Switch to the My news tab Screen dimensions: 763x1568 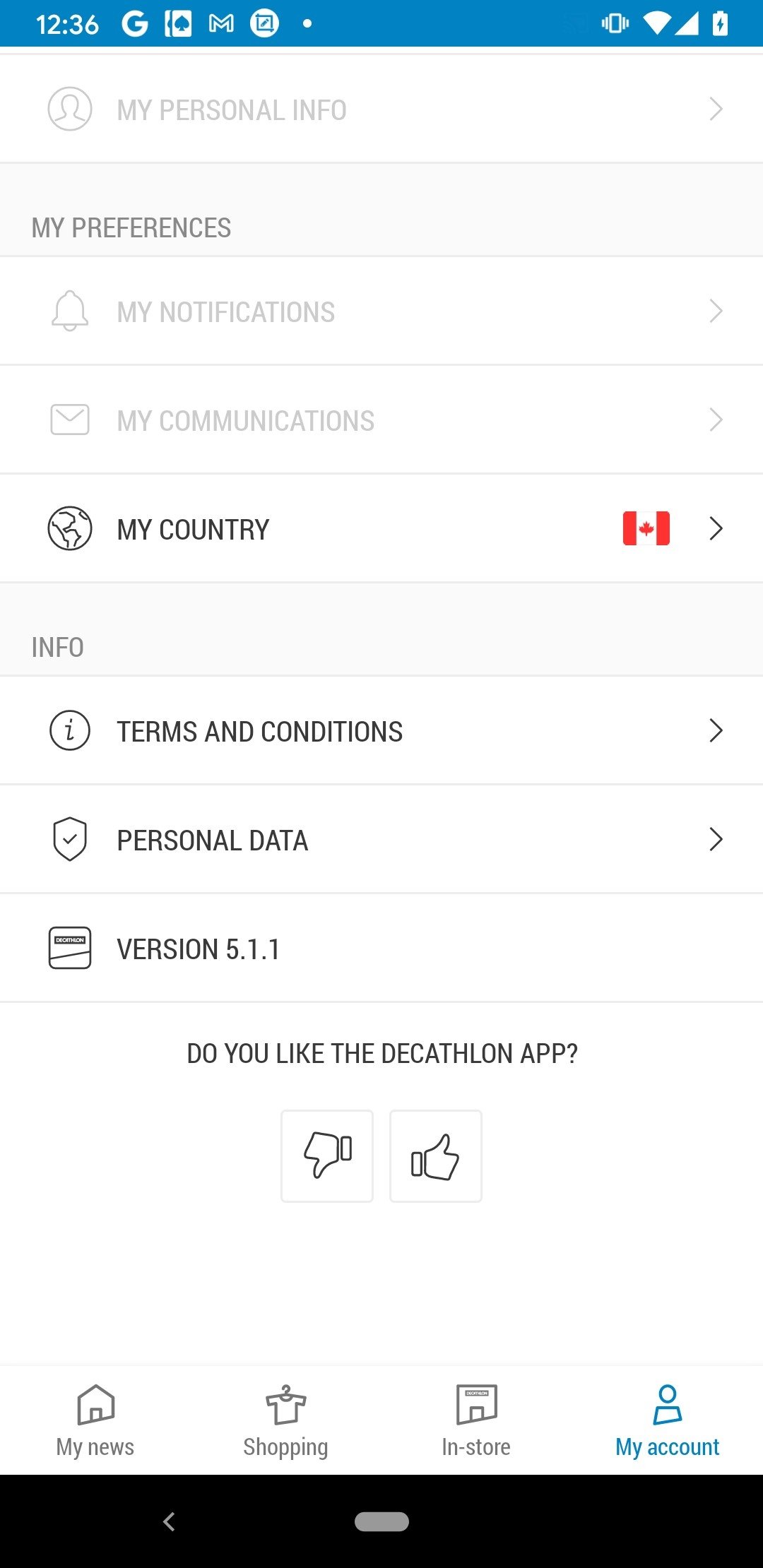point(95,1420)
